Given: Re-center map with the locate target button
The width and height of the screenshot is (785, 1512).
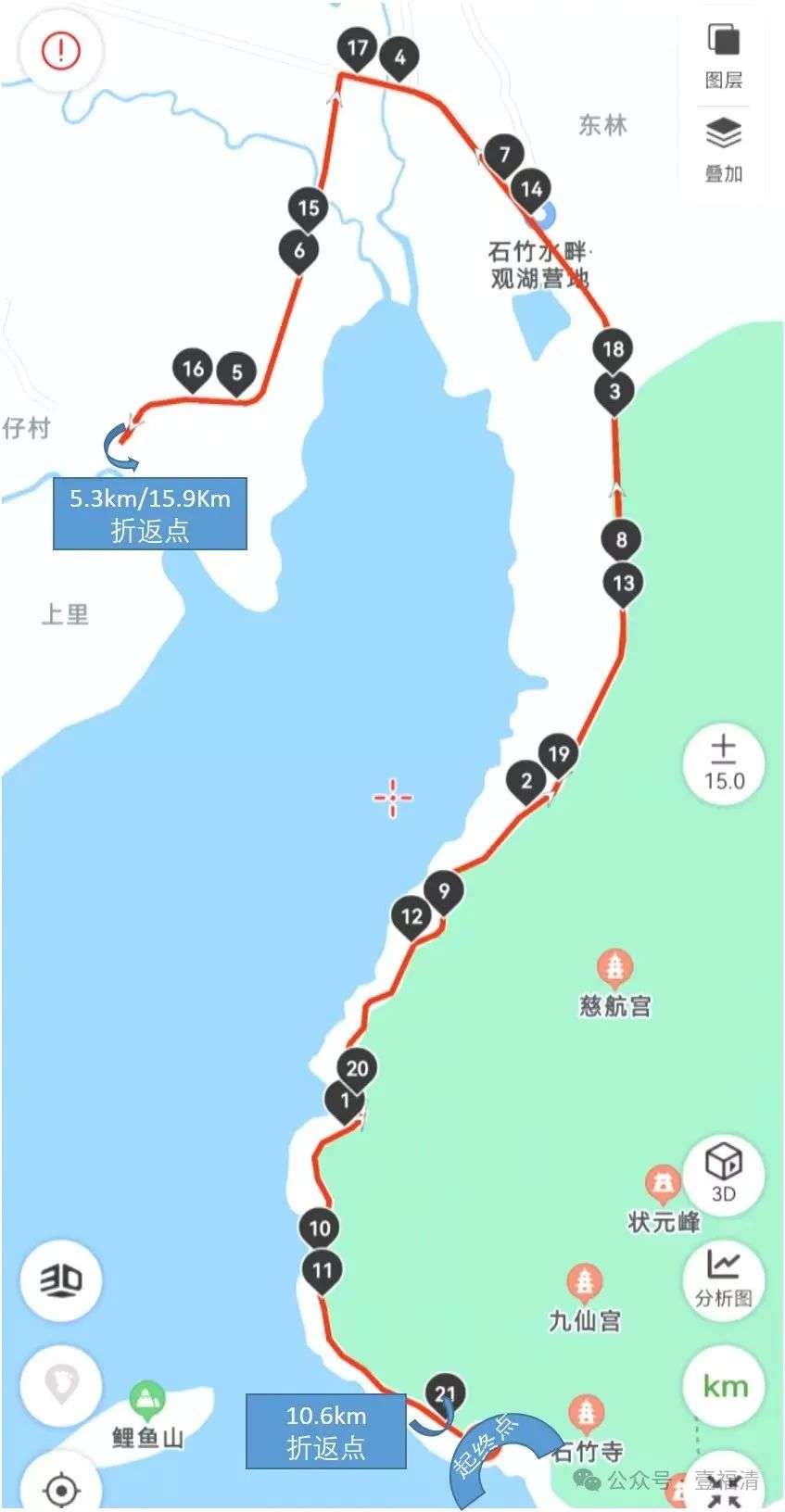Looking at the screenshot, I should pyautogui.click(x=61, y=1489).
